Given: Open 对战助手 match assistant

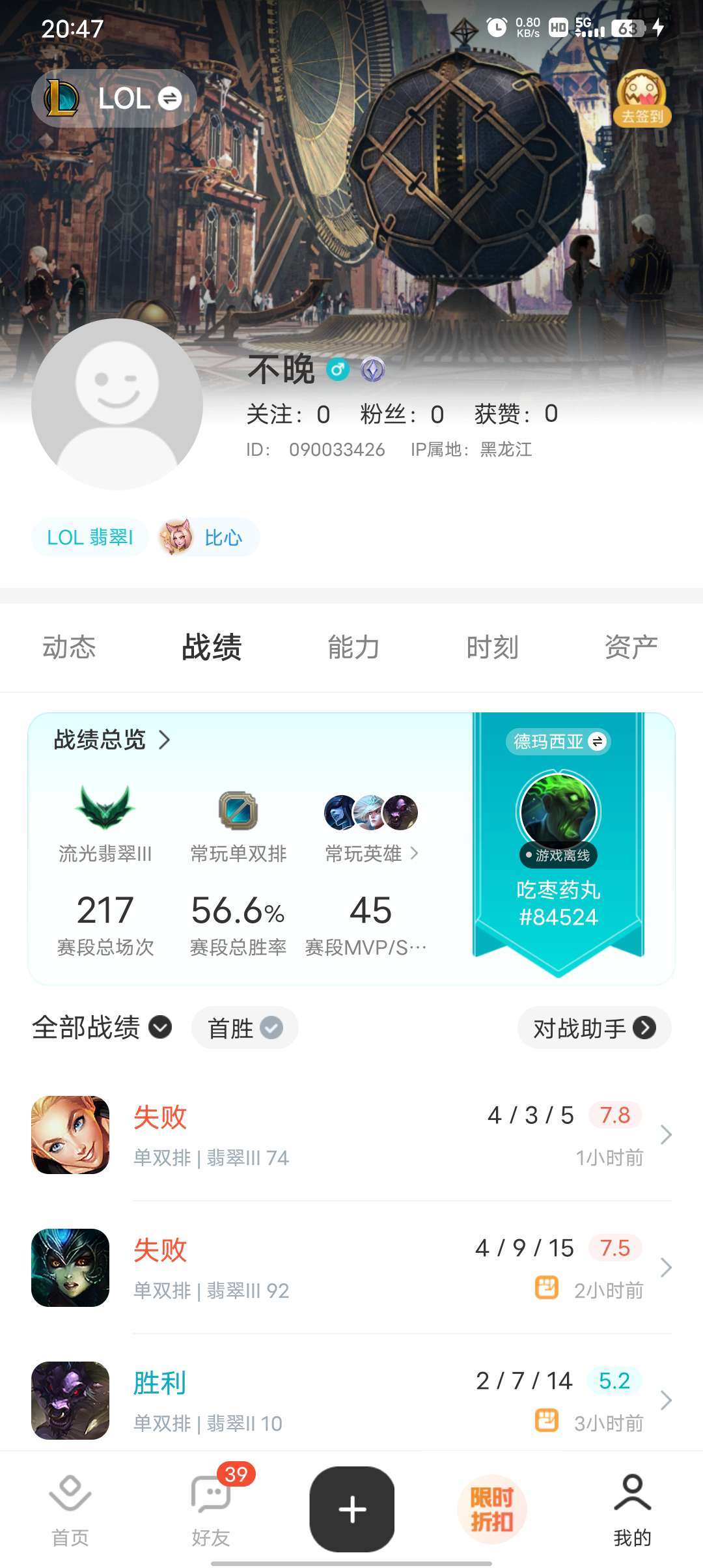Looking at the screenshot, I should click(594, 1028).
